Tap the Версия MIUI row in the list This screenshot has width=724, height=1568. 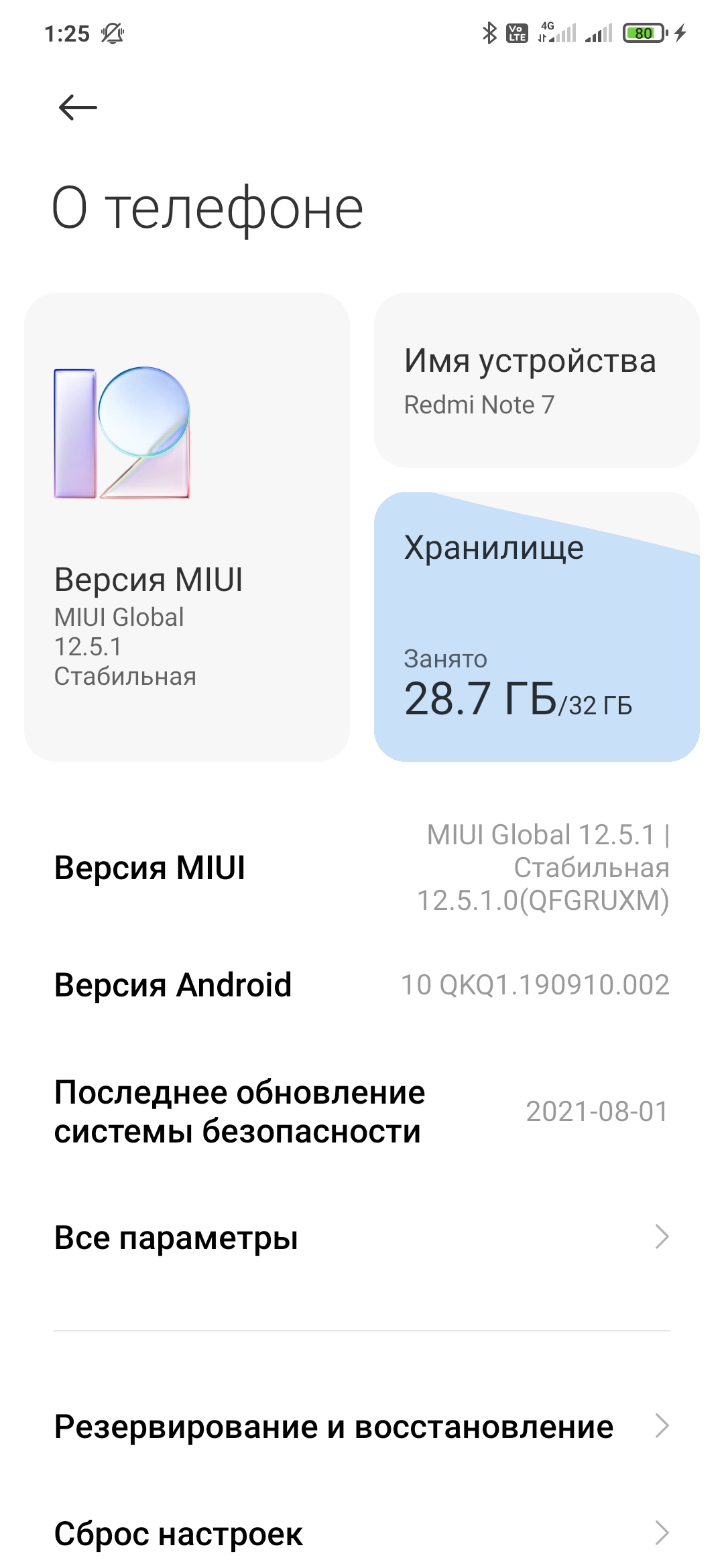(x=362, y=868)
